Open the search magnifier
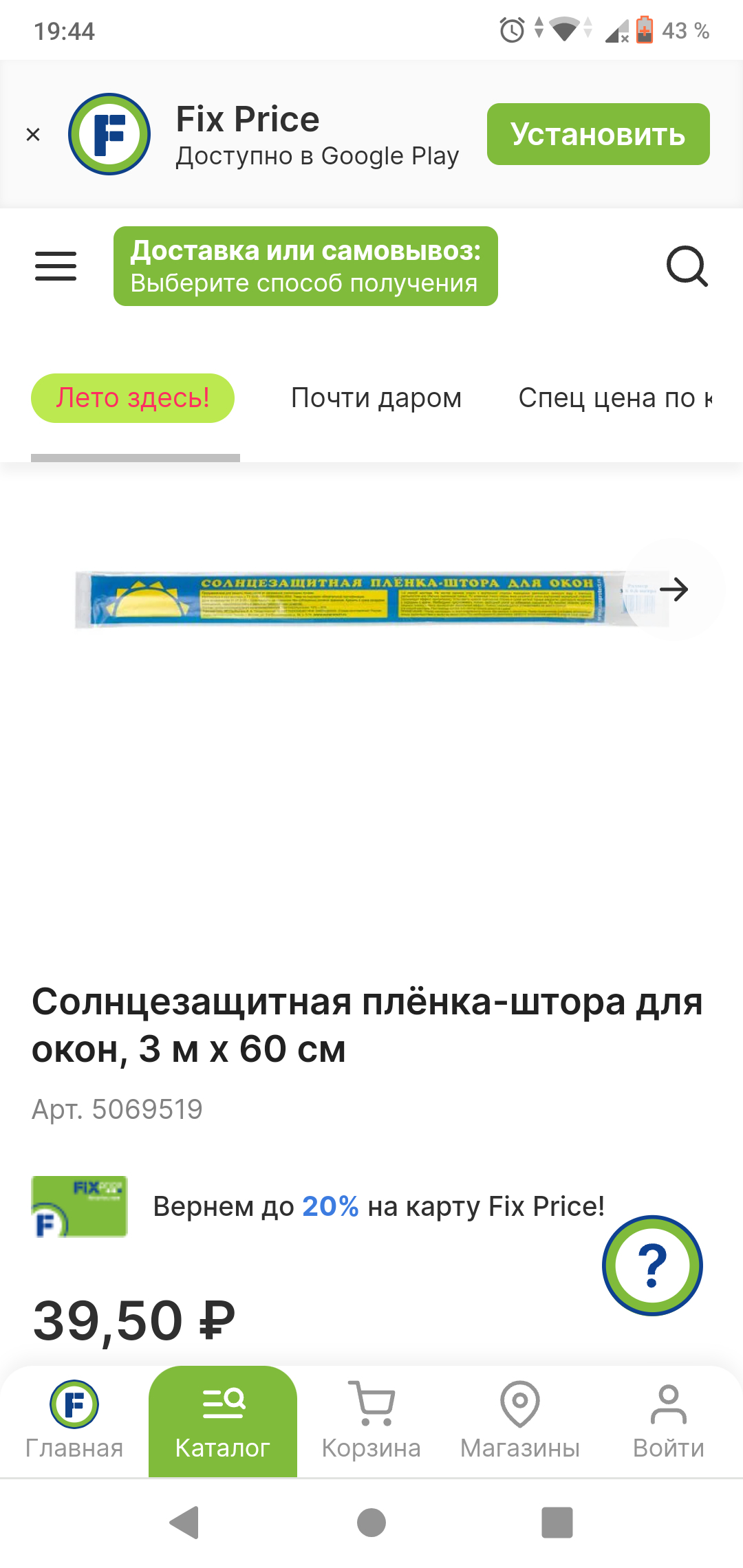The width and height of the screenshot is (743, 1568). click(687, 266)
